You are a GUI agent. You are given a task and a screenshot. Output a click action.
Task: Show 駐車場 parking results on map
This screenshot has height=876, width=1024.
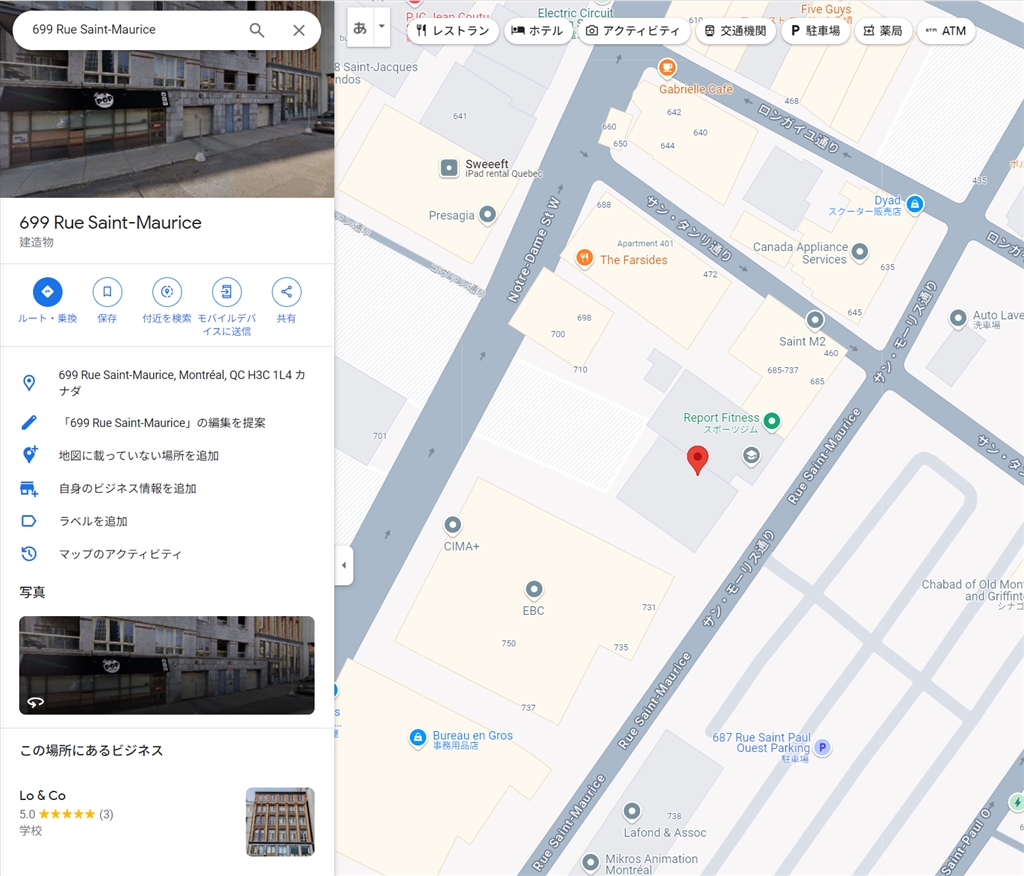[814, 31]
